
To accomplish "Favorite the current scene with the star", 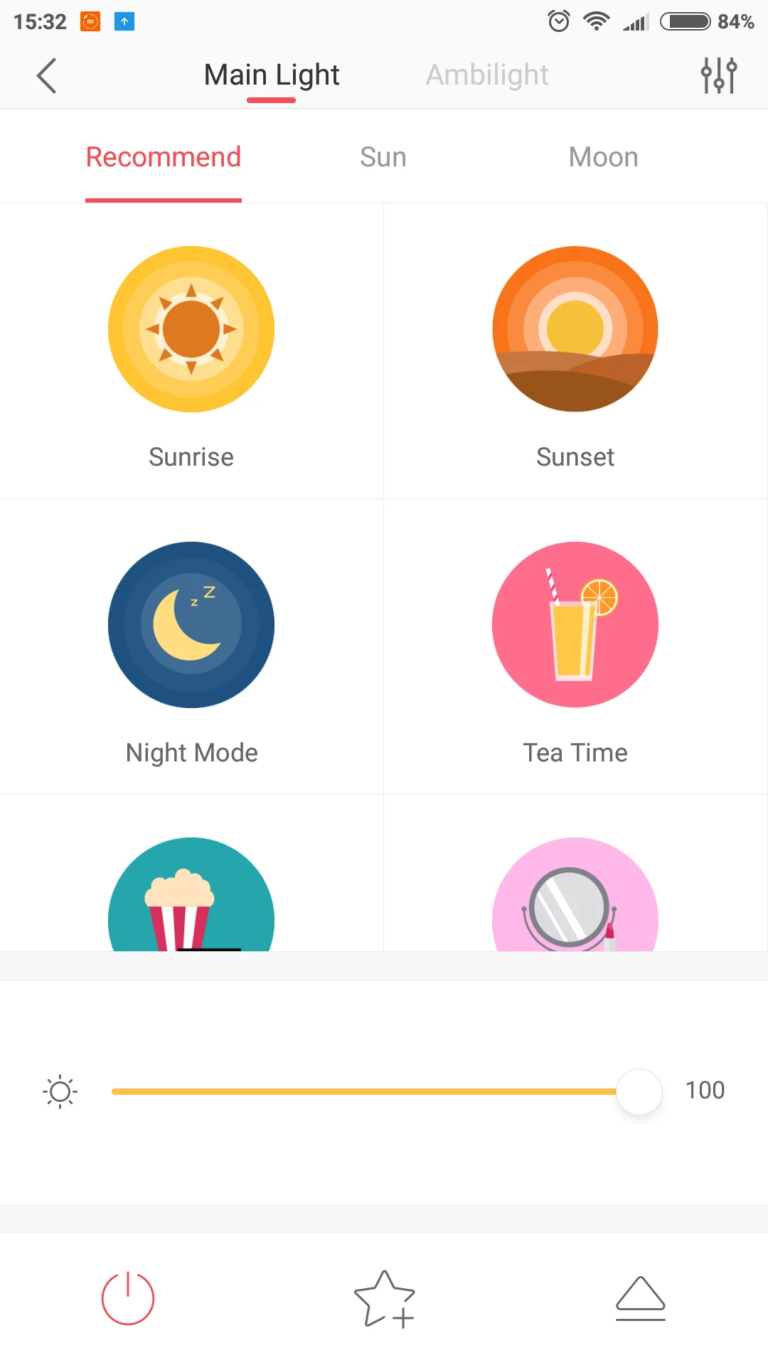I will [384, 1298].
